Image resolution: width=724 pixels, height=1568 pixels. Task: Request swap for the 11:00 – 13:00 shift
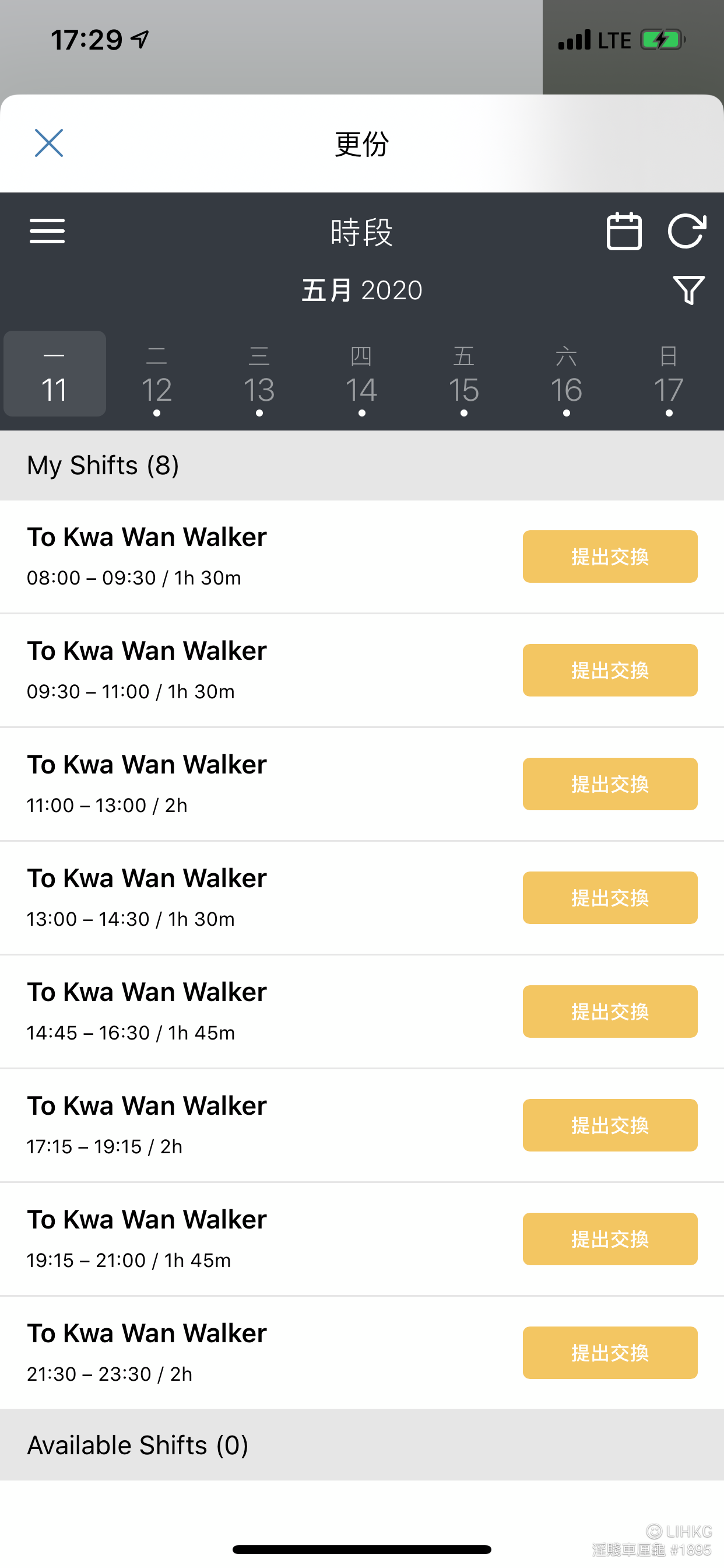click(x=610, y=784)
